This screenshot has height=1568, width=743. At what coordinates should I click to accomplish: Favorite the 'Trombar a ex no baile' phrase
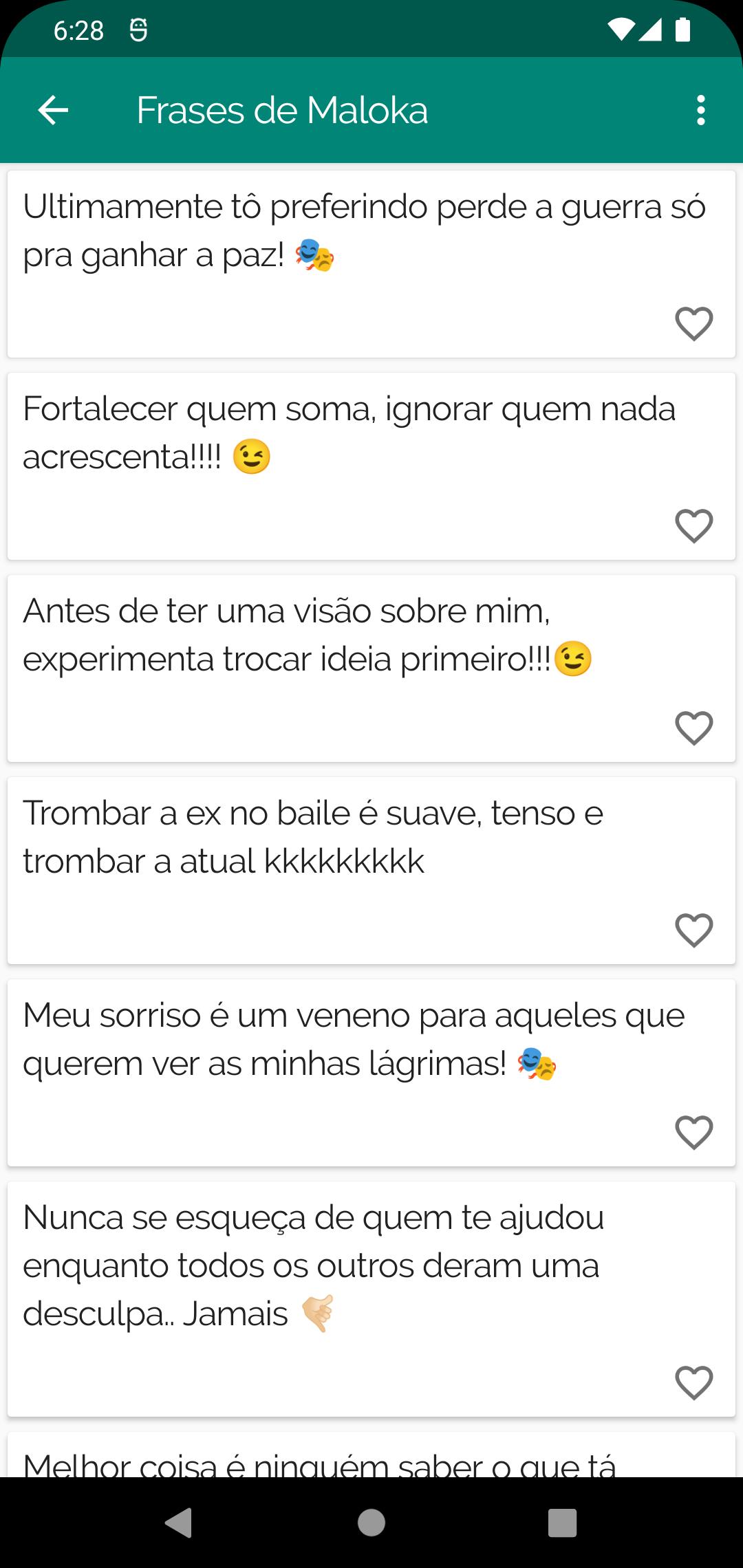coord(693,930)
